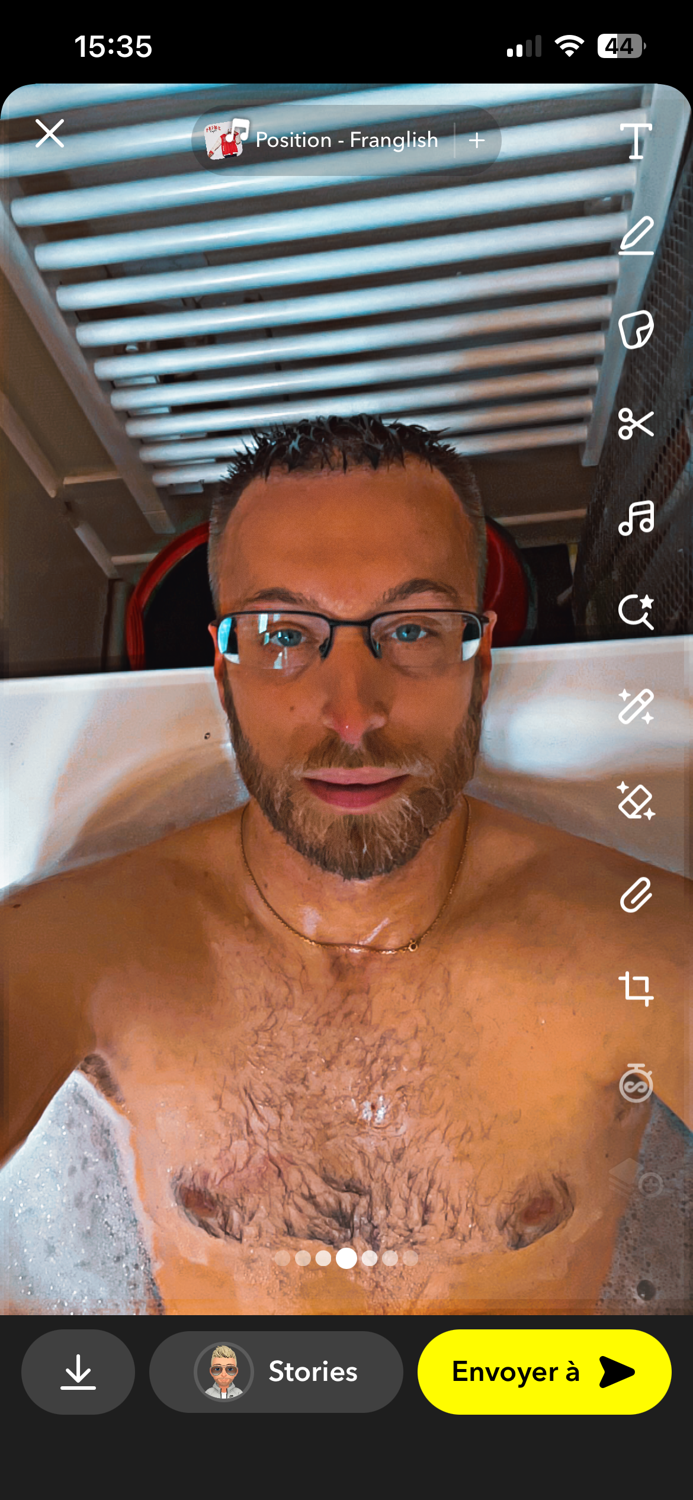Tap the yellow Envoyer à button

544,1372
